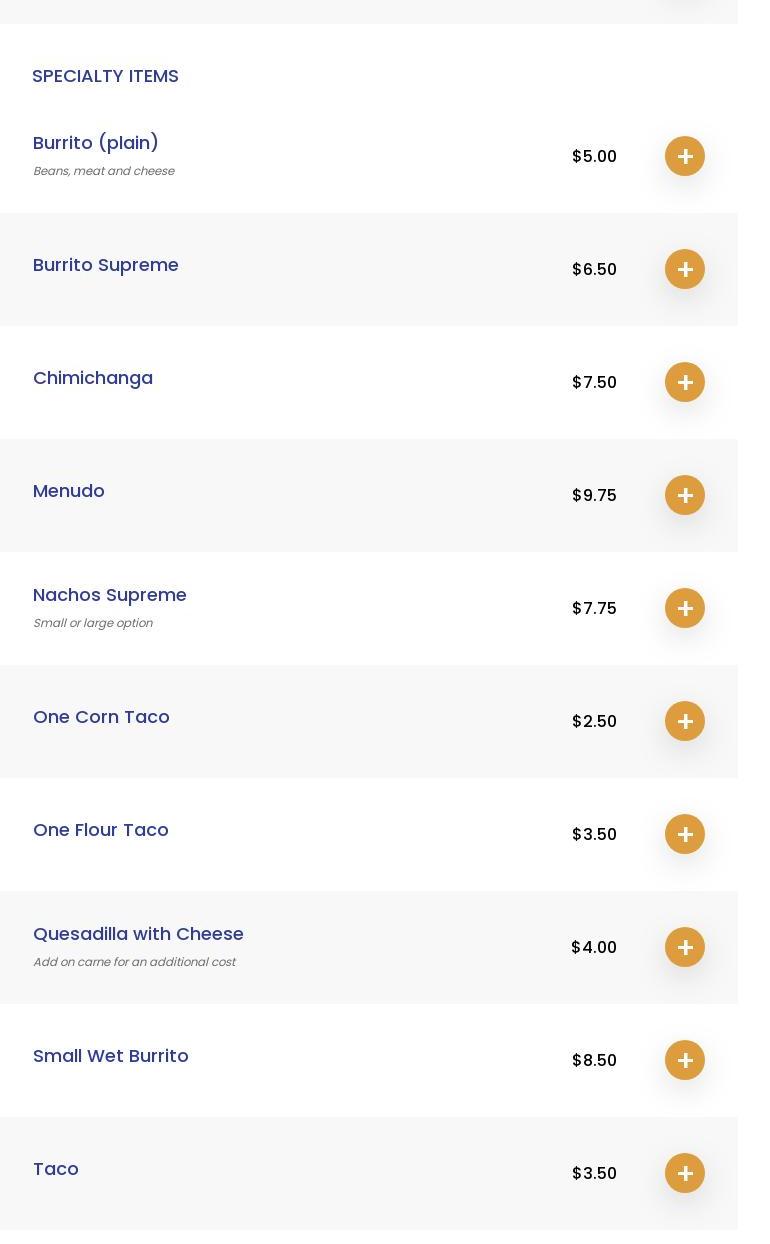Add Burrito (plain) to the order
The width and height of the screenshot is (770, 1244).
[x=685, y=156]
